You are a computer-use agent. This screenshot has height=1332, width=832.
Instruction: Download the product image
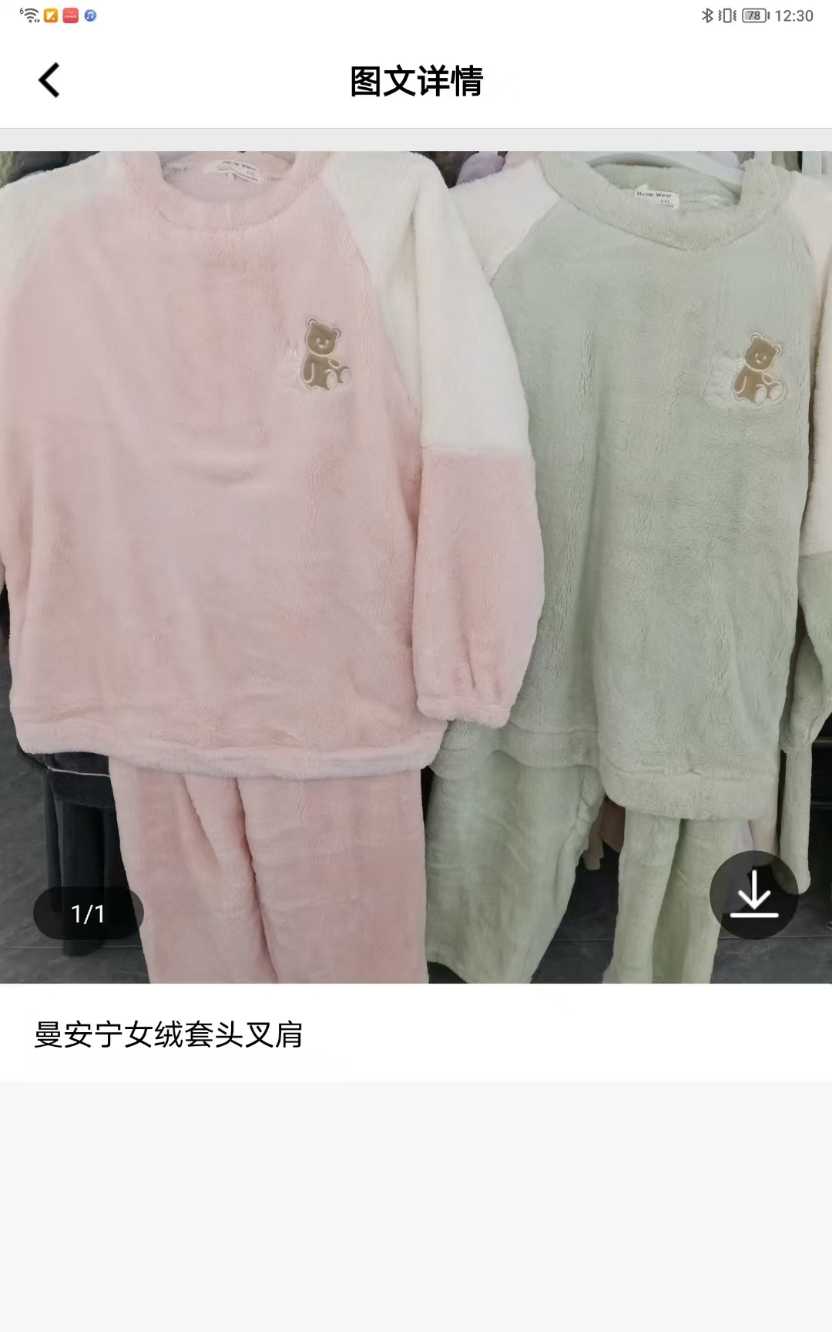pos(753,894)
